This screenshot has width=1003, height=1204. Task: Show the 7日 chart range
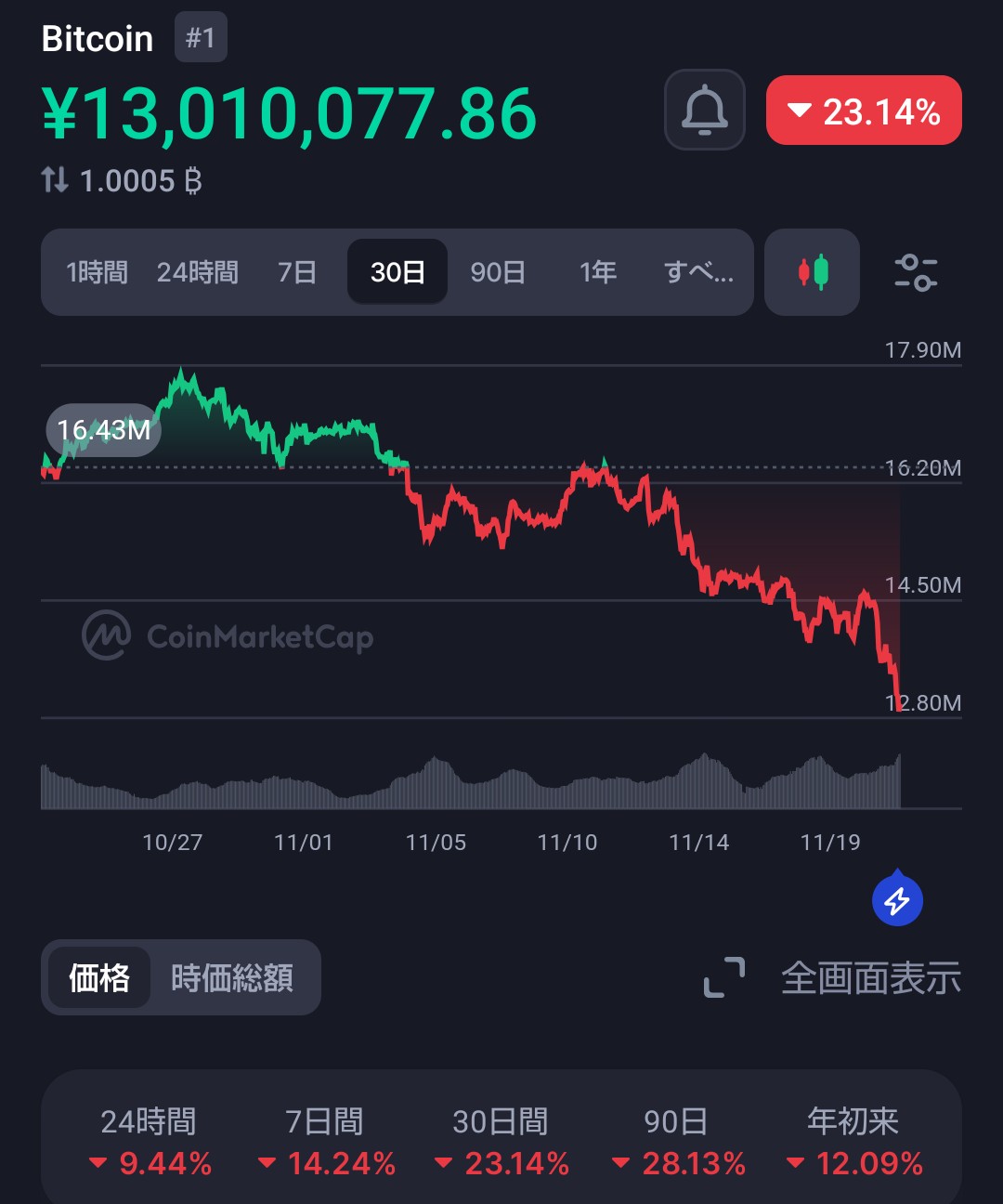tap(297, 272)
